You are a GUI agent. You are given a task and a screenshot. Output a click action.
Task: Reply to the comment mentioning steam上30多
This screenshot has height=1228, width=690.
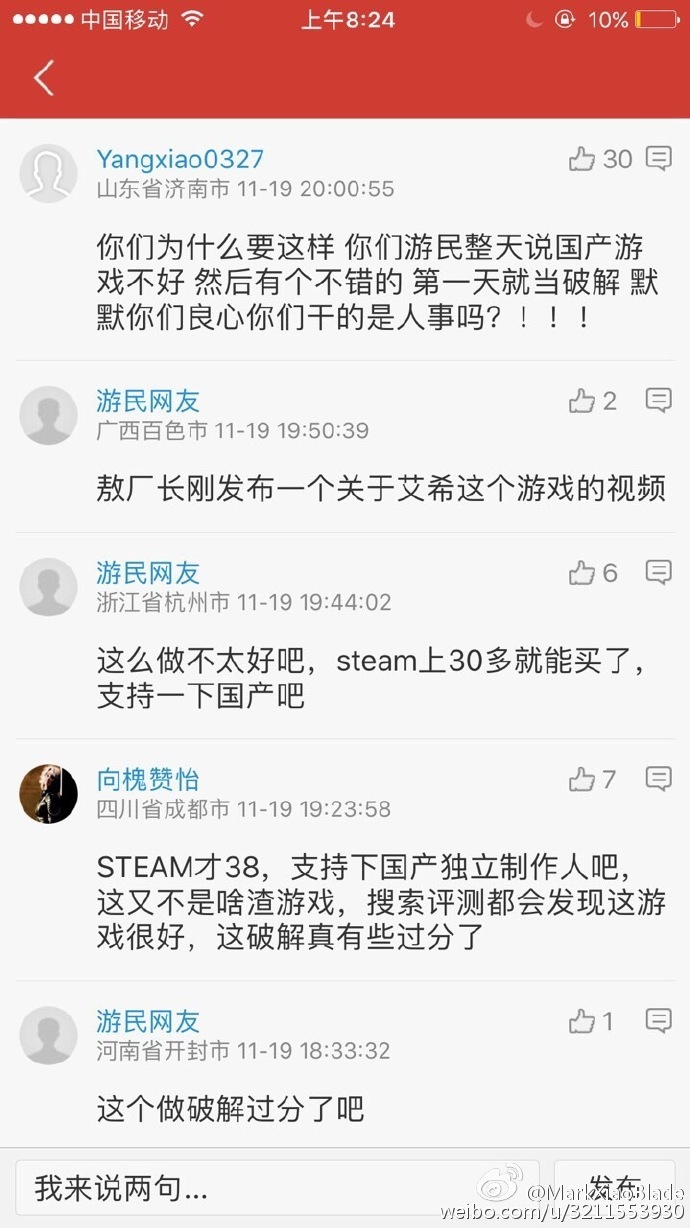(658, 572)
